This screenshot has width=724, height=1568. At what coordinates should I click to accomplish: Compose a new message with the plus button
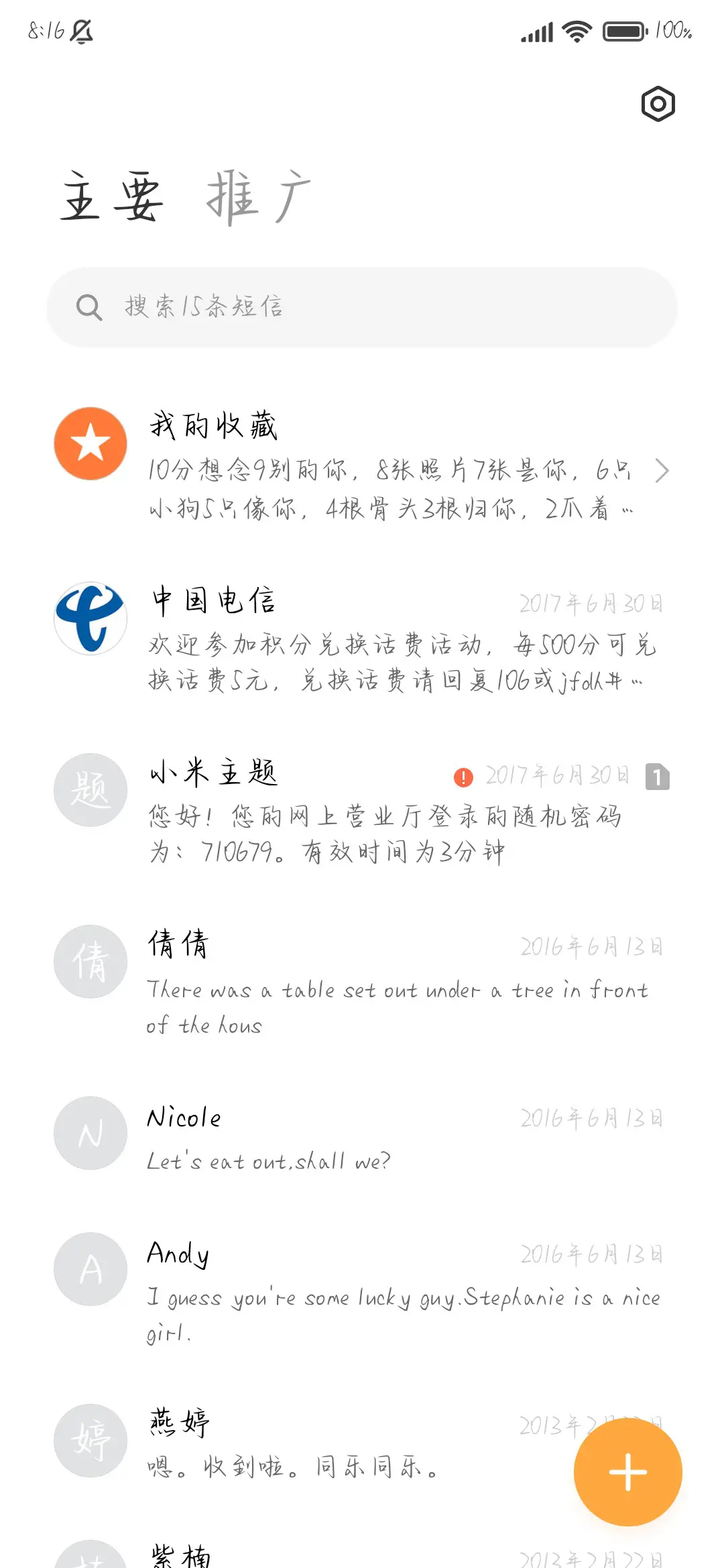(x=627, y=1471)
